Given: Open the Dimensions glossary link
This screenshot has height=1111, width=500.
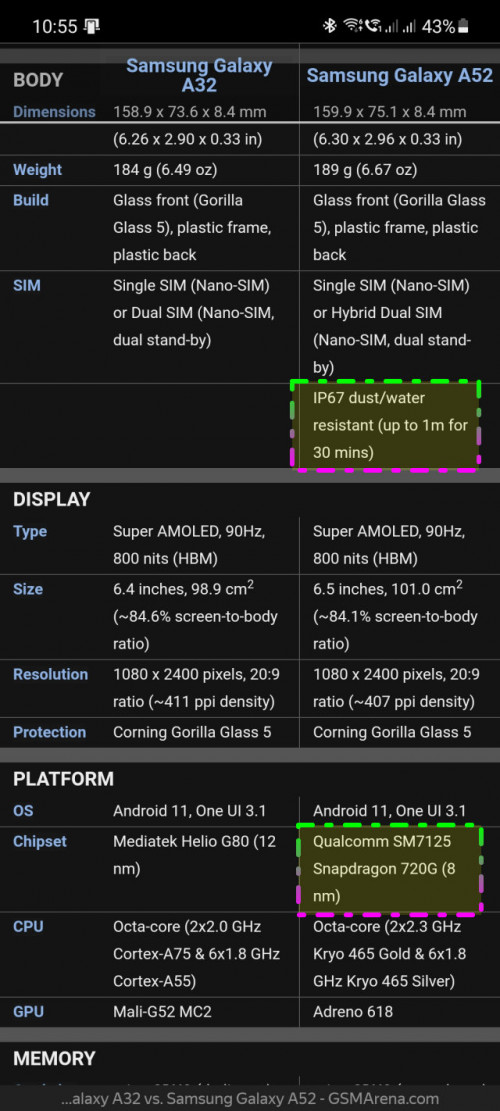Looking at the screenshot, I should point(54,111).
